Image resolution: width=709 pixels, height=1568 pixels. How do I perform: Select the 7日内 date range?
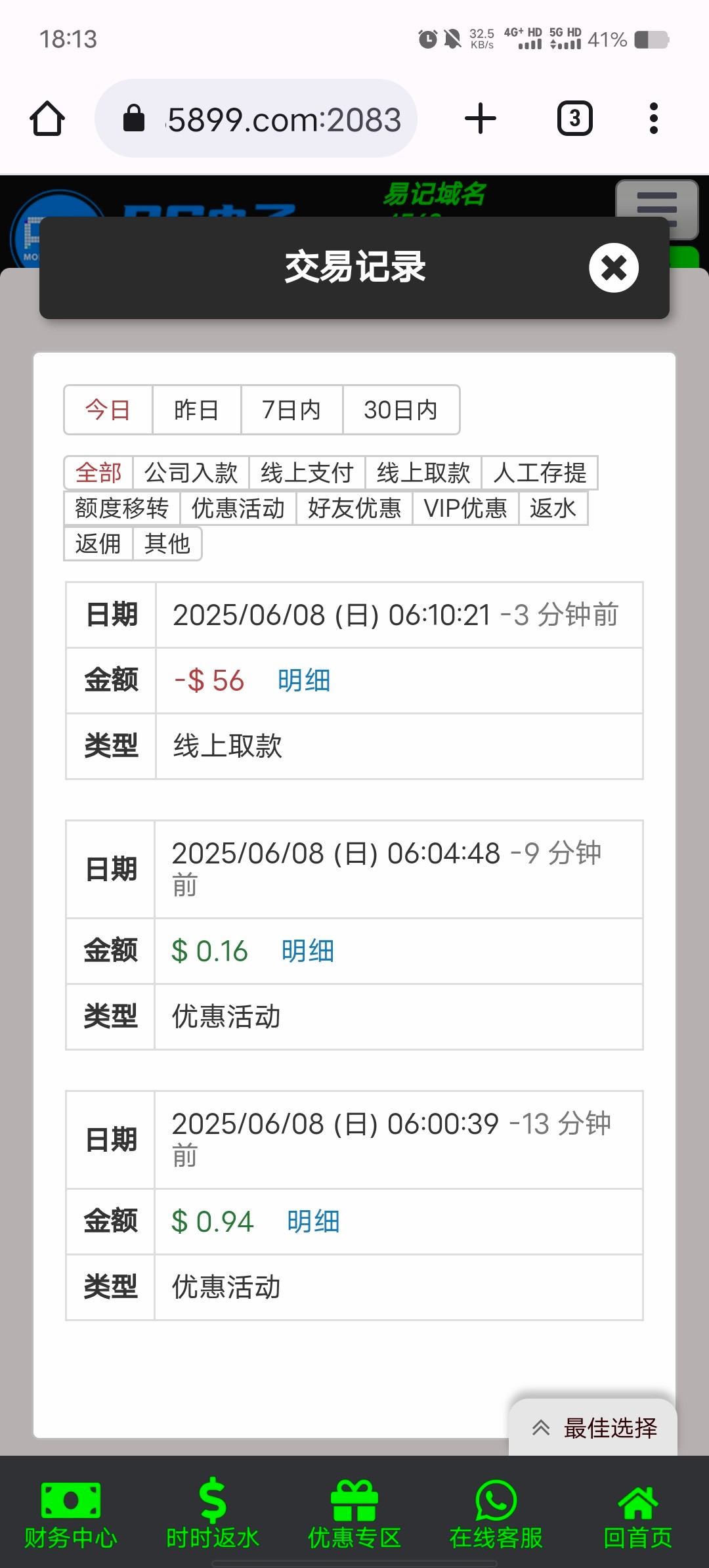291,410
